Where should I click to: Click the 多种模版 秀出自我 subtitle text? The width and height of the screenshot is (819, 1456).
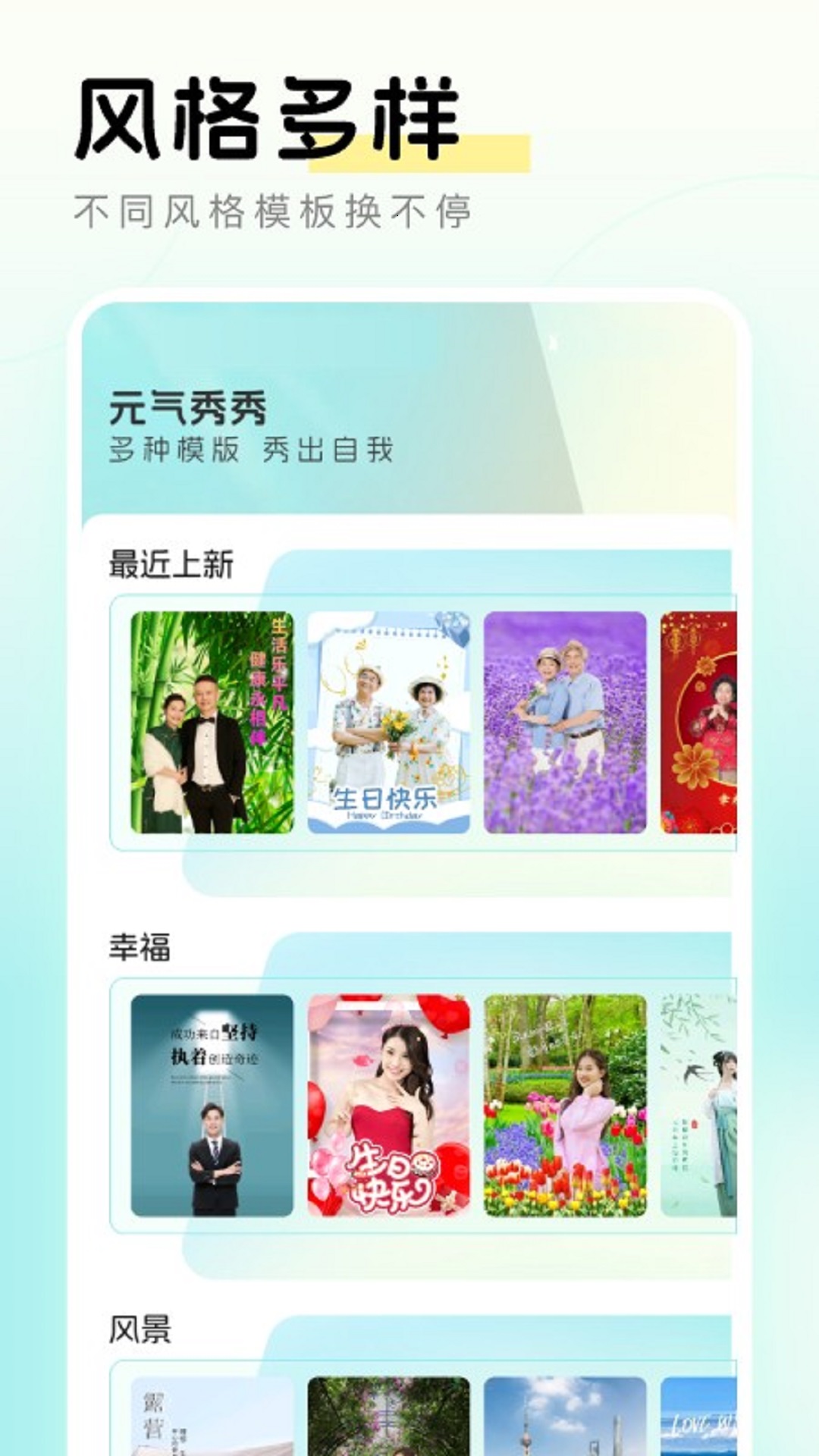[x=250, y=449]
